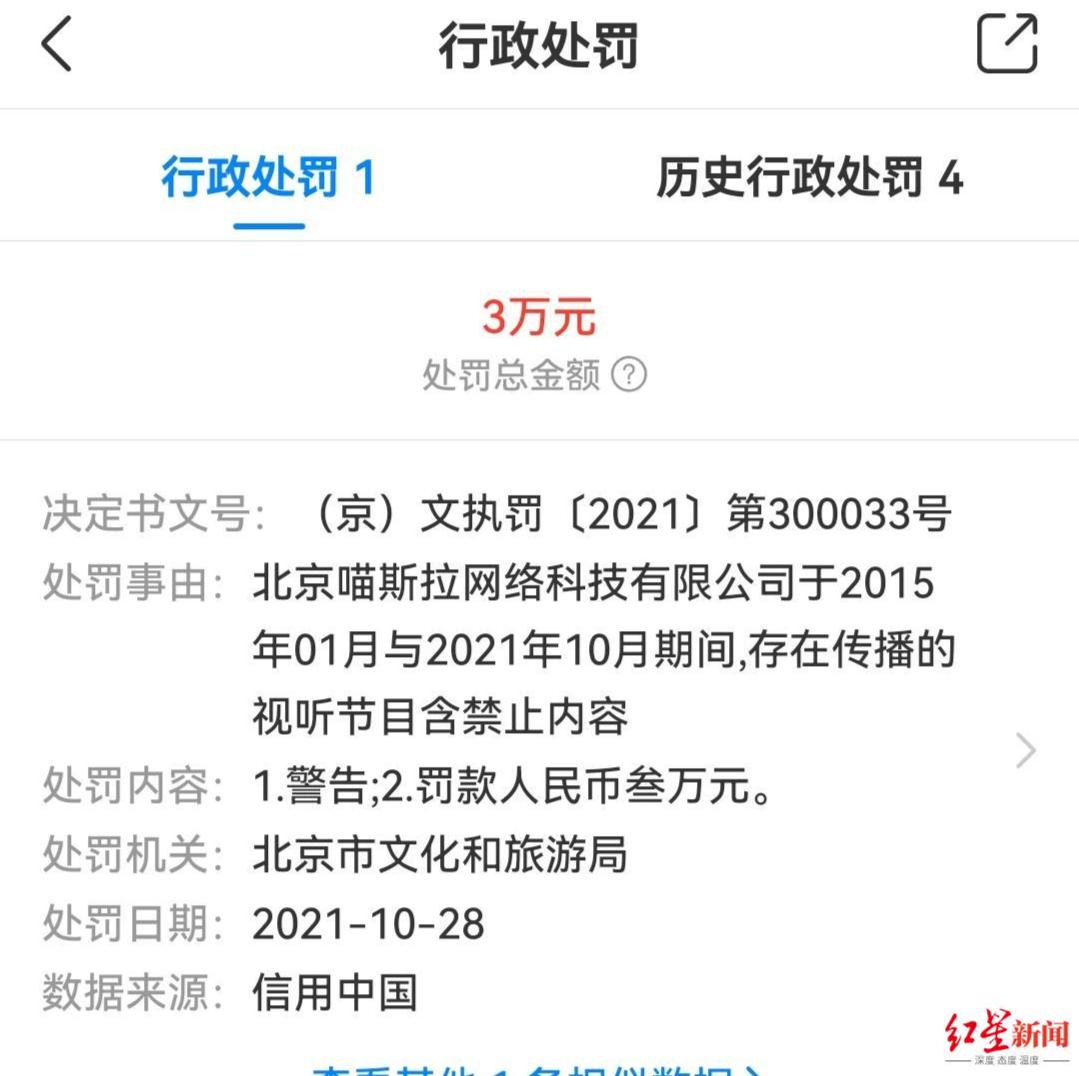Open the penalty record 第300033号 details
This screenshot has width=1079, height=1076.
point(1025,751)
